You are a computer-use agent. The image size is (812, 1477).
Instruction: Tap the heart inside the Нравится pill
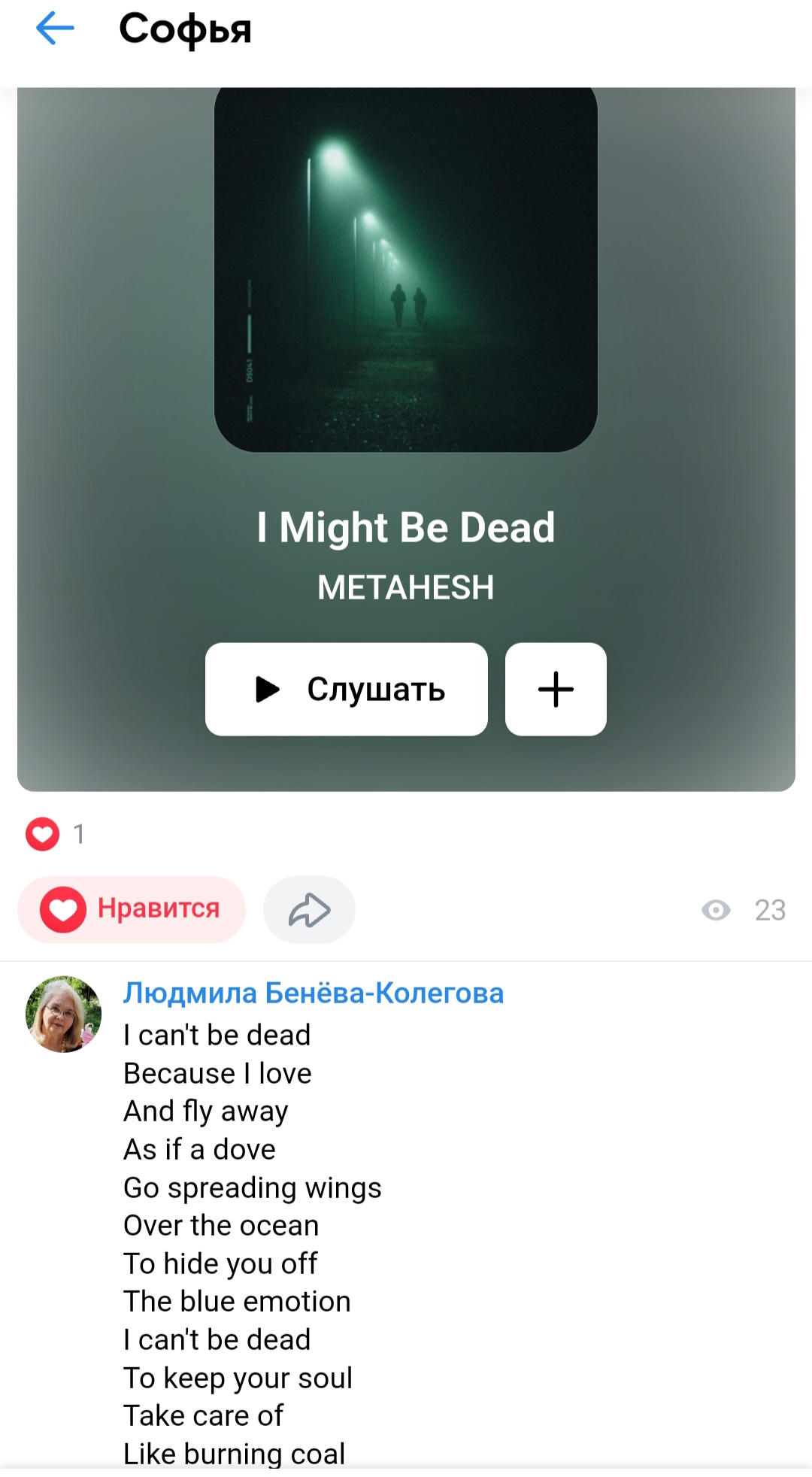tap(64, 909)
